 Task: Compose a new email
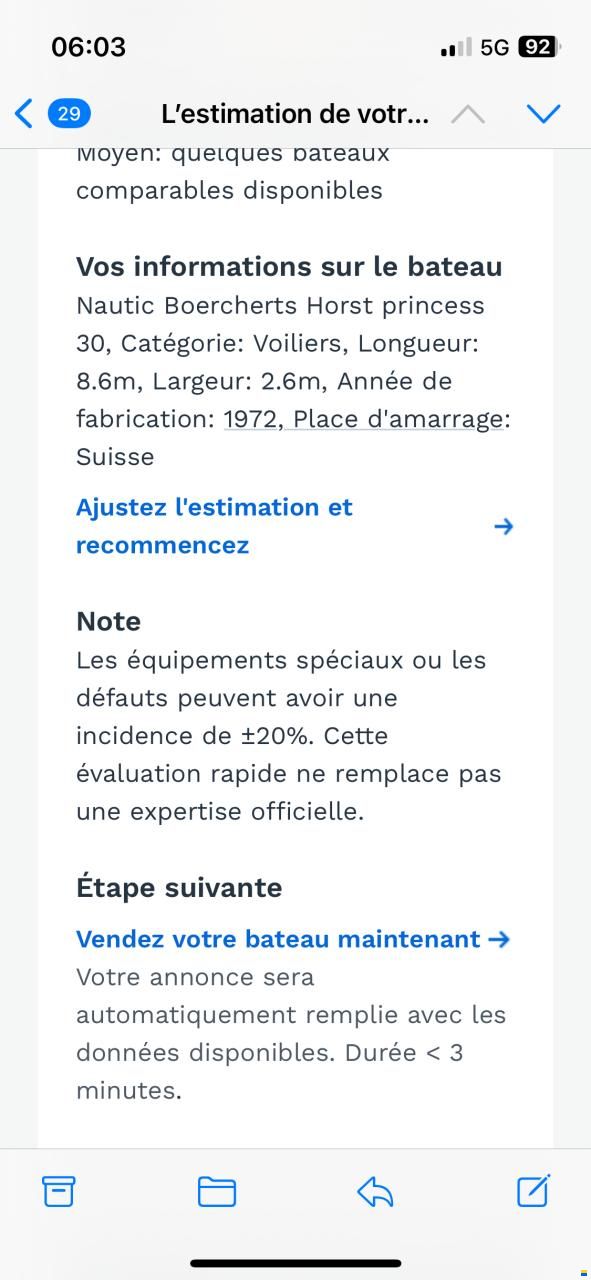coord(533,1190)
